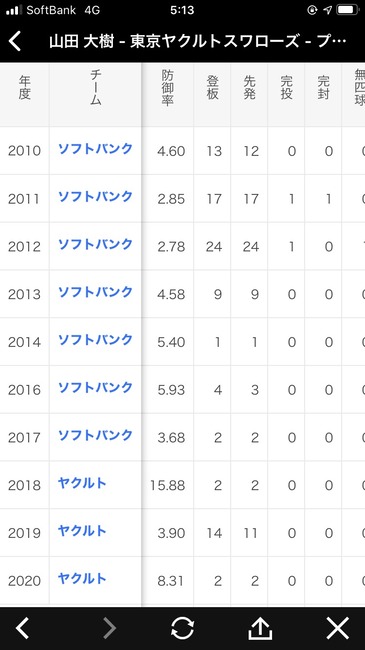Open the ソフトバンク link for 2011

[95, 196]
